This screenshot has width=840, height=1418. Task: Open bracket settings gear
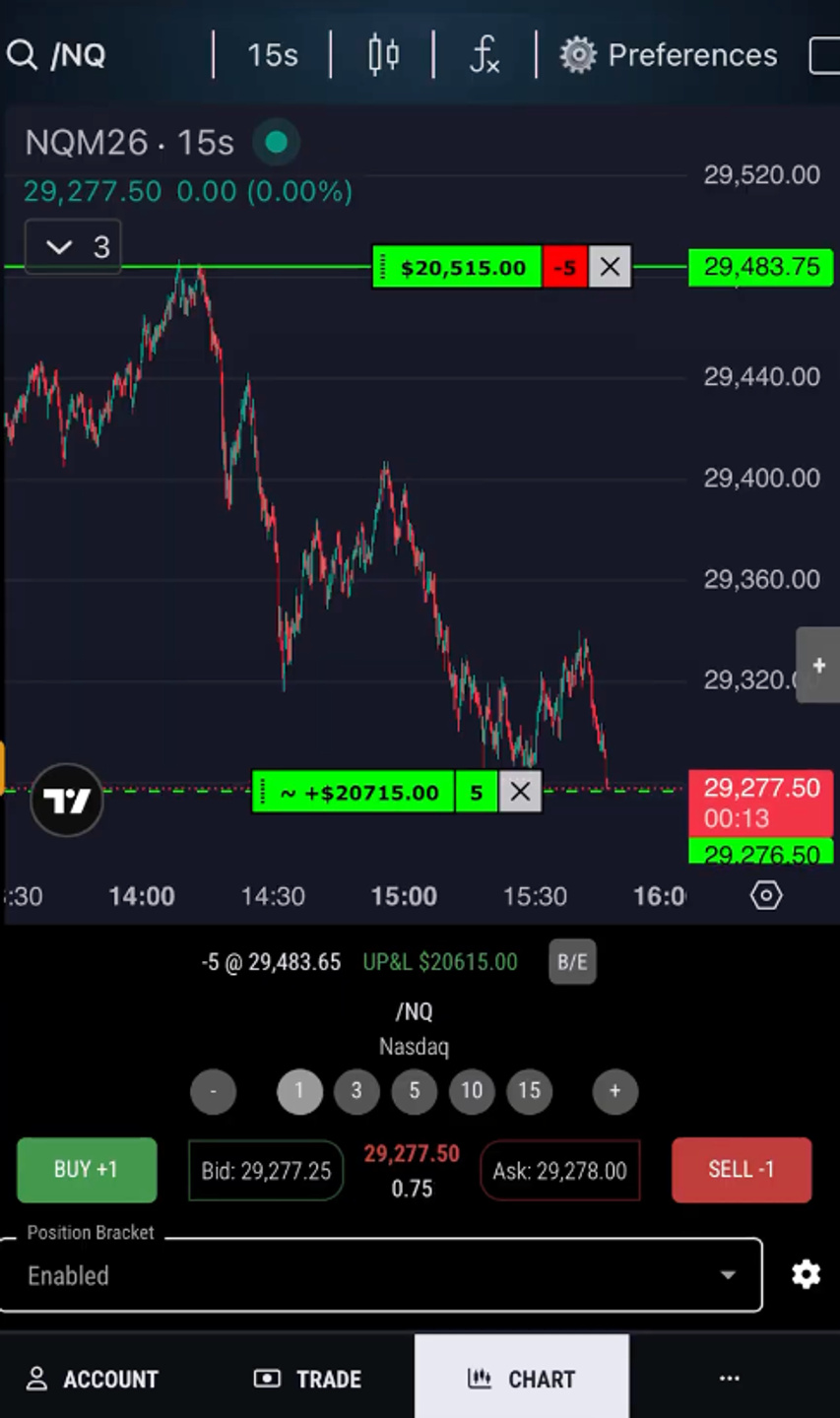click(x=807, y=1275)
